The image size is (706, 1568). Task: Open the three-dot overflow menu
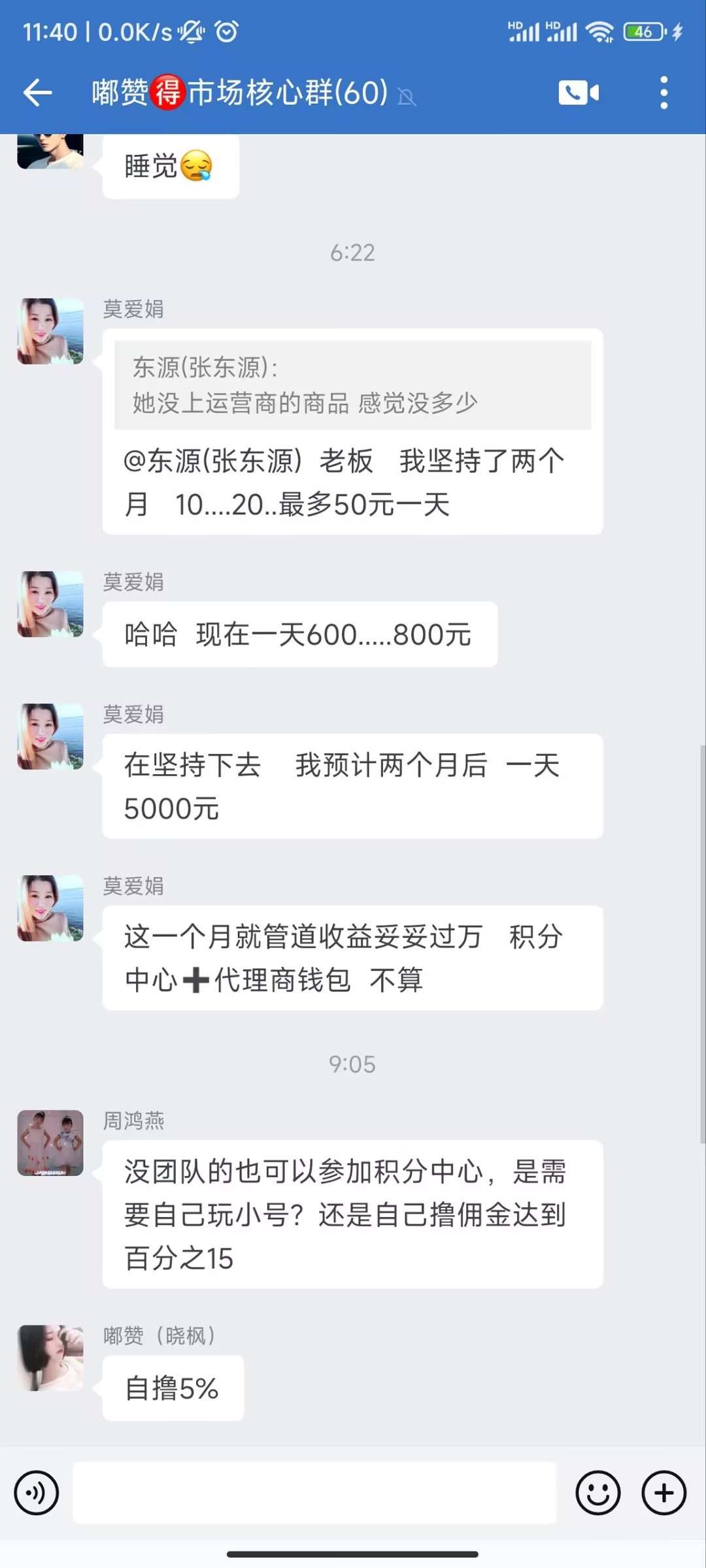[664, 92]
